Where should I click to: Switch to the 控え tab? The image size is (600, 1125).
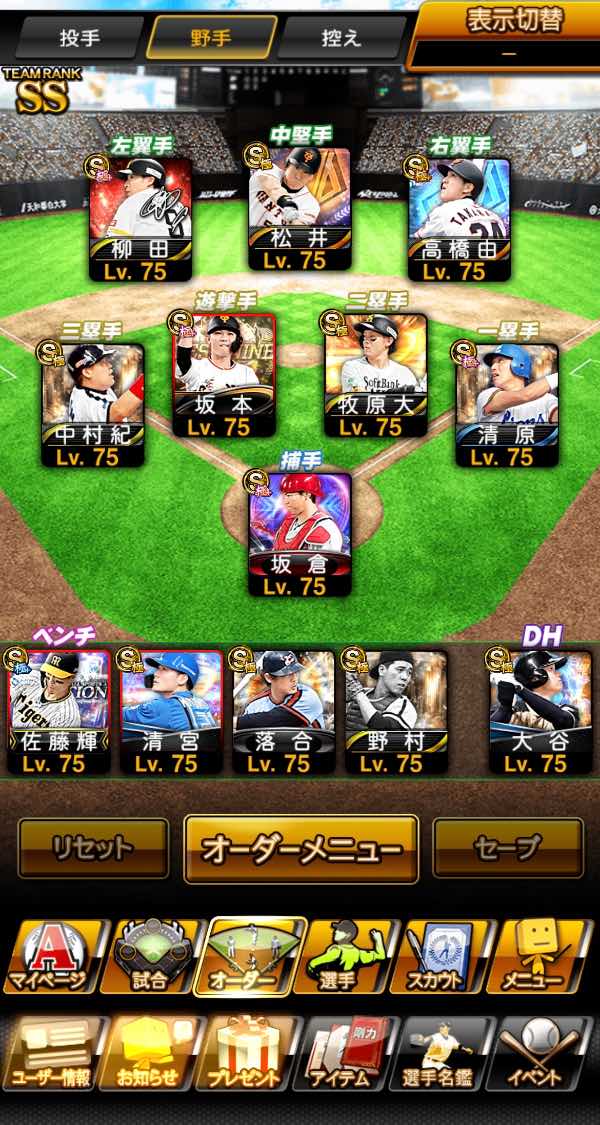pos(342,37)
